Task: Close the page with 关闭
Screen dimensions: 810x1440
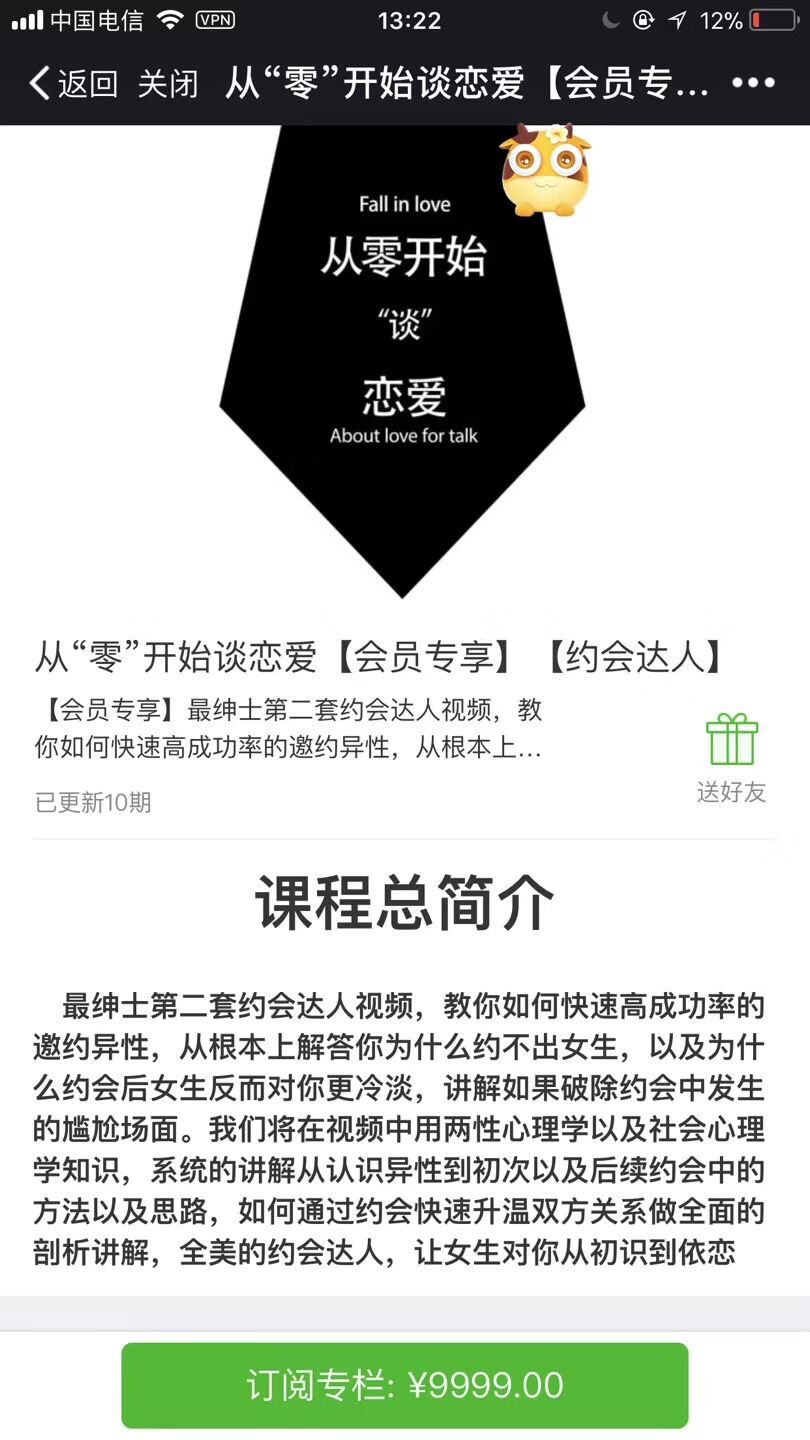Action: click(x=167, y=84)
